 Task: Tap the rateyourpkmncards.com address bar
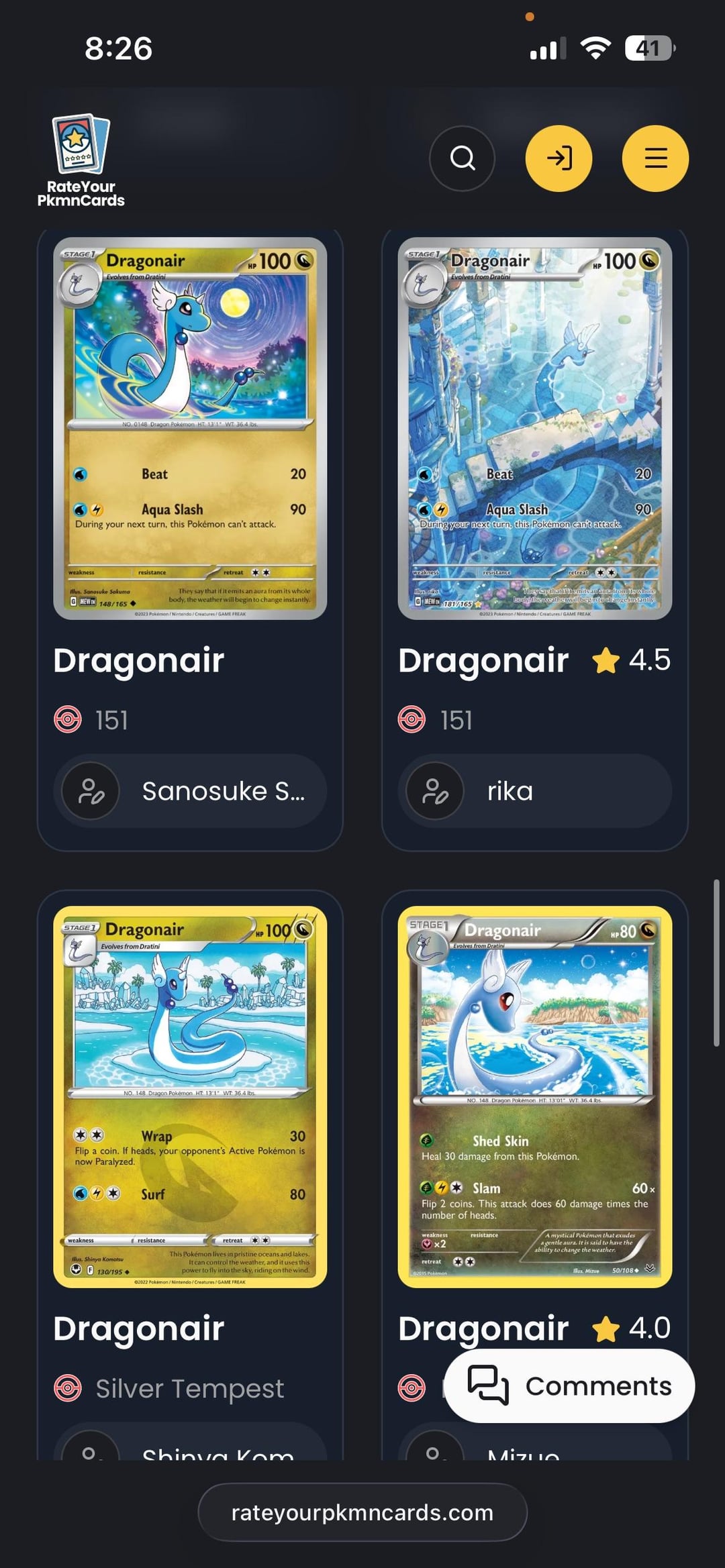(x=362, y=1512)
